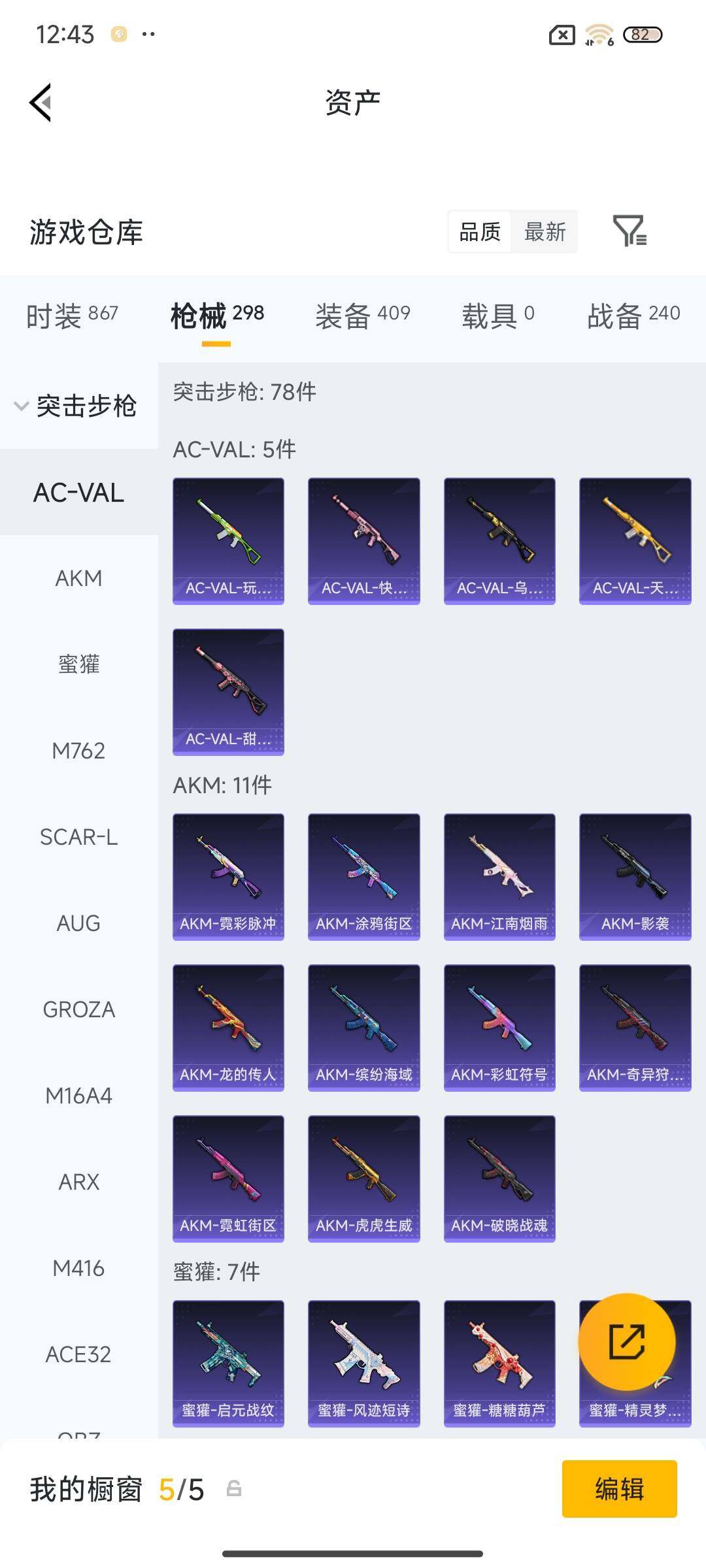Open the AKM-龙的传人 skin
706x1568 pixels.
click(228, 1028)
